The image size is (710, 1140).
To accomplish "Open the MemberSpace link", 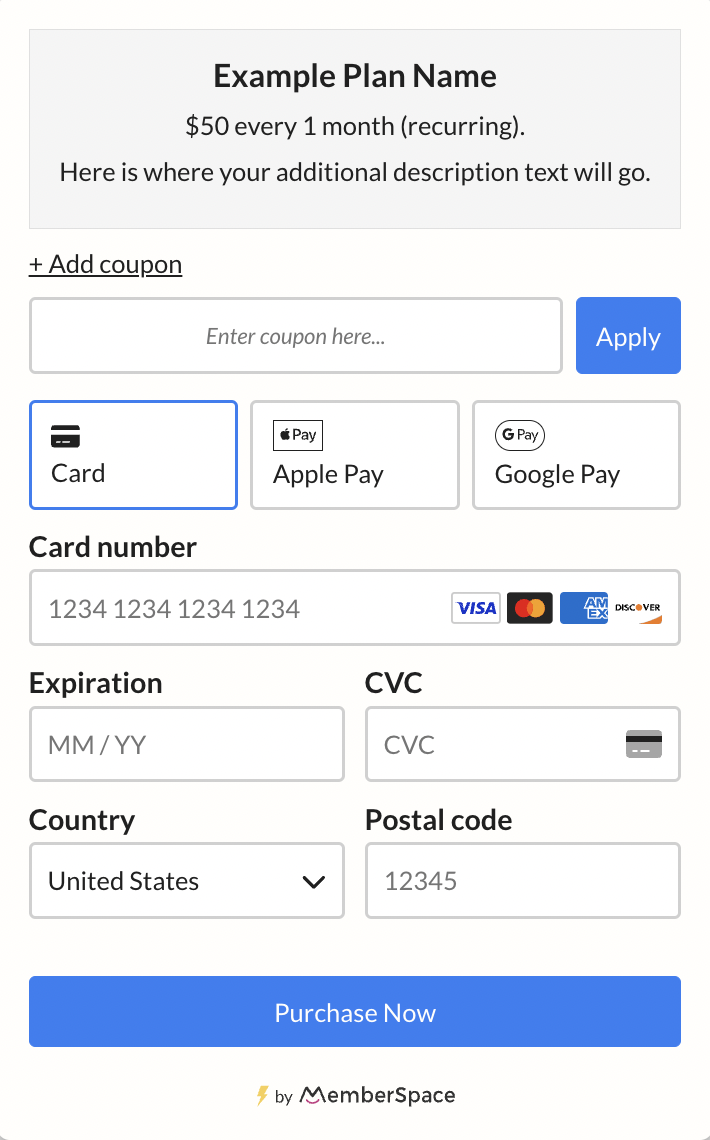I will [x=377, y=1095].
